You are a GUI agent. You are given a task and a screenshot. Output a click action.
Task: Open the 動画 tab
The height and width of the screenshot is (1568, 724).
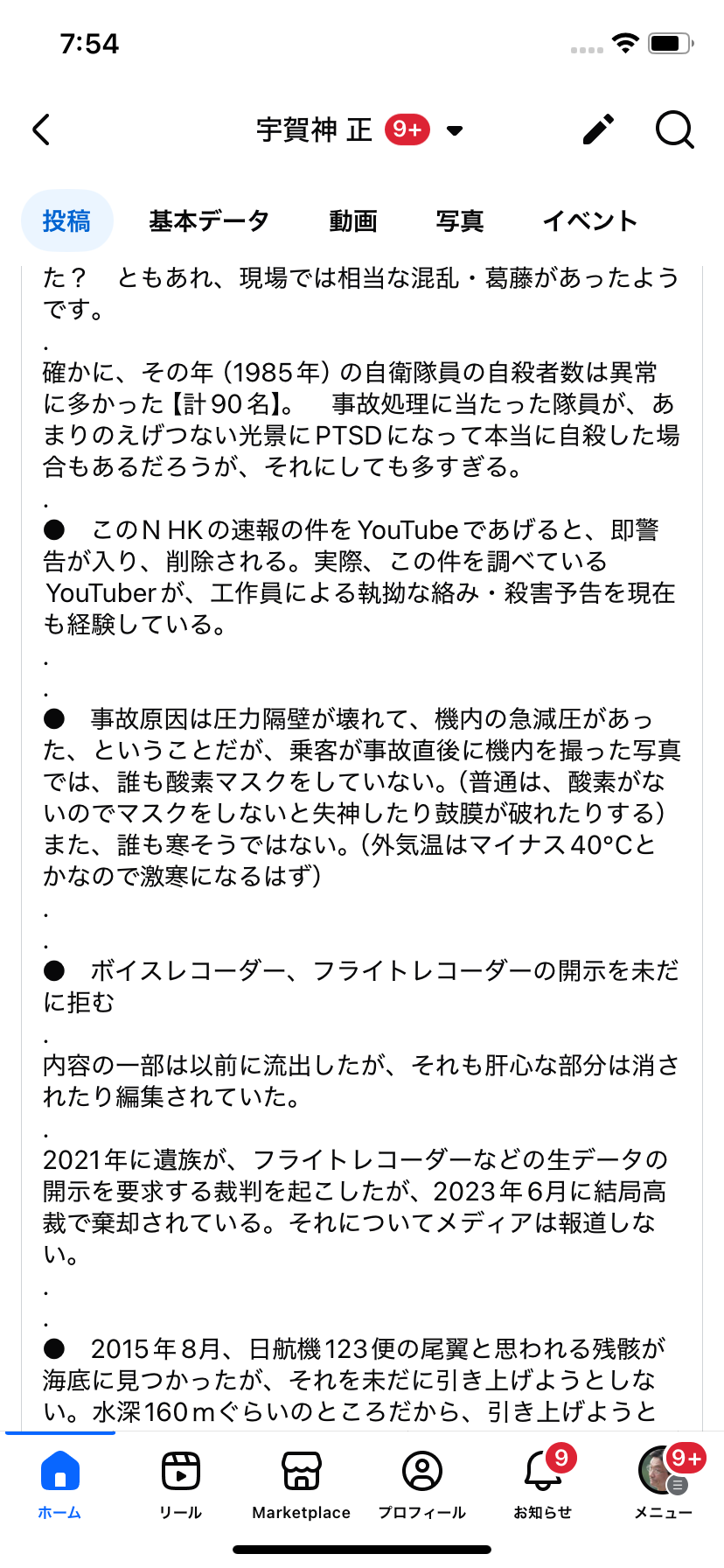[352, 221]
